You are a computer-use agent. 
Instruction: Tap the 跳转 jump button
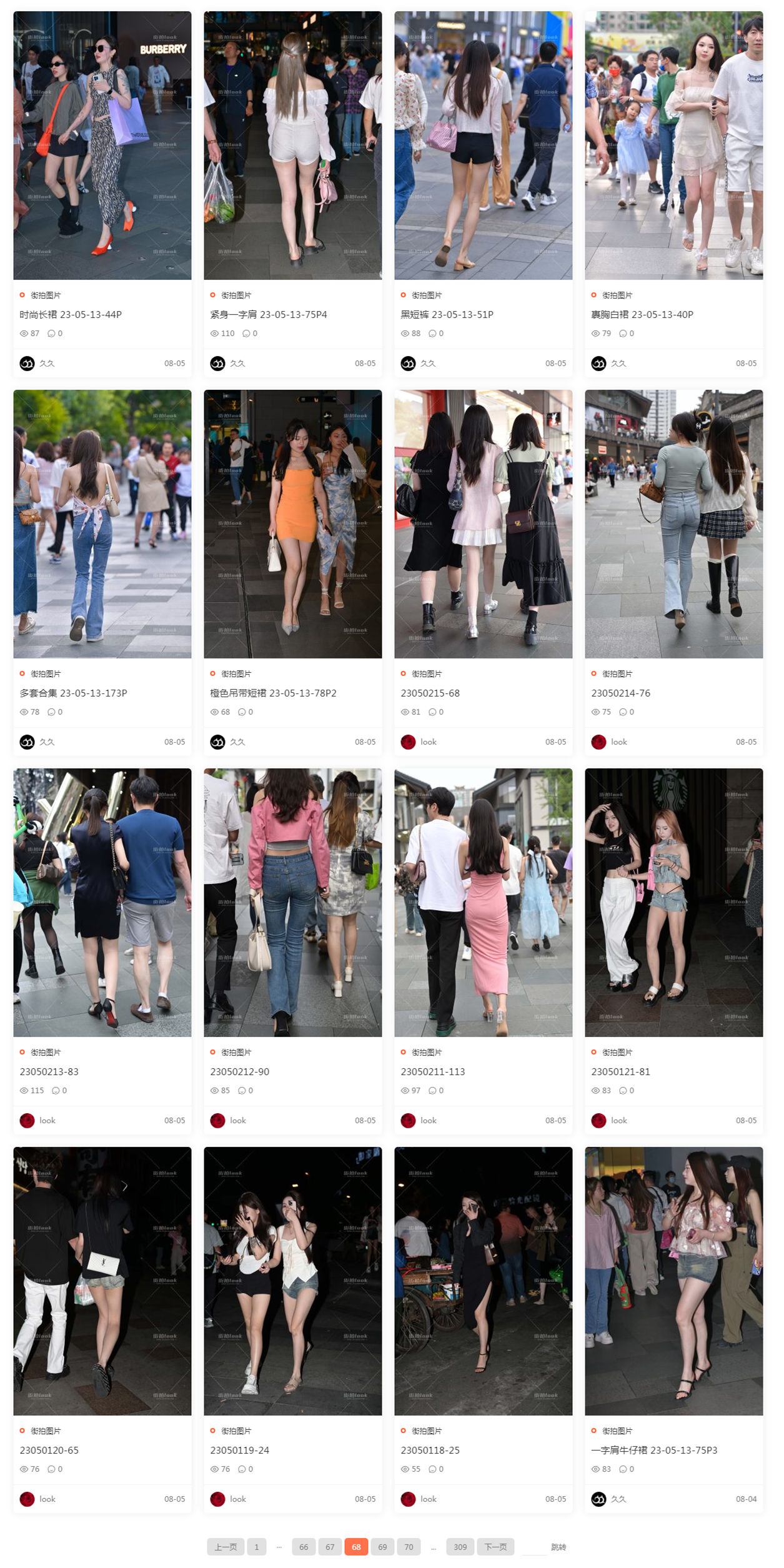coord(558,1547)
